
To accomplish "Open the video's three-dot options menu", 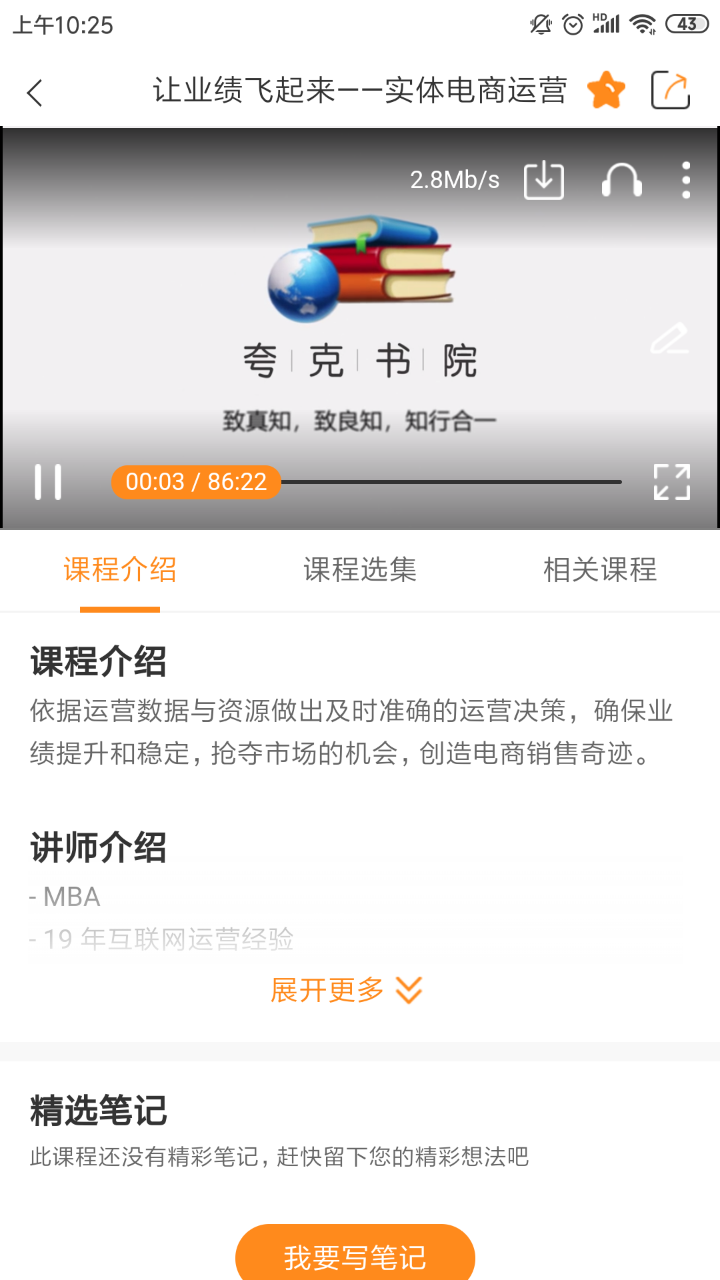I will (686, 180).
